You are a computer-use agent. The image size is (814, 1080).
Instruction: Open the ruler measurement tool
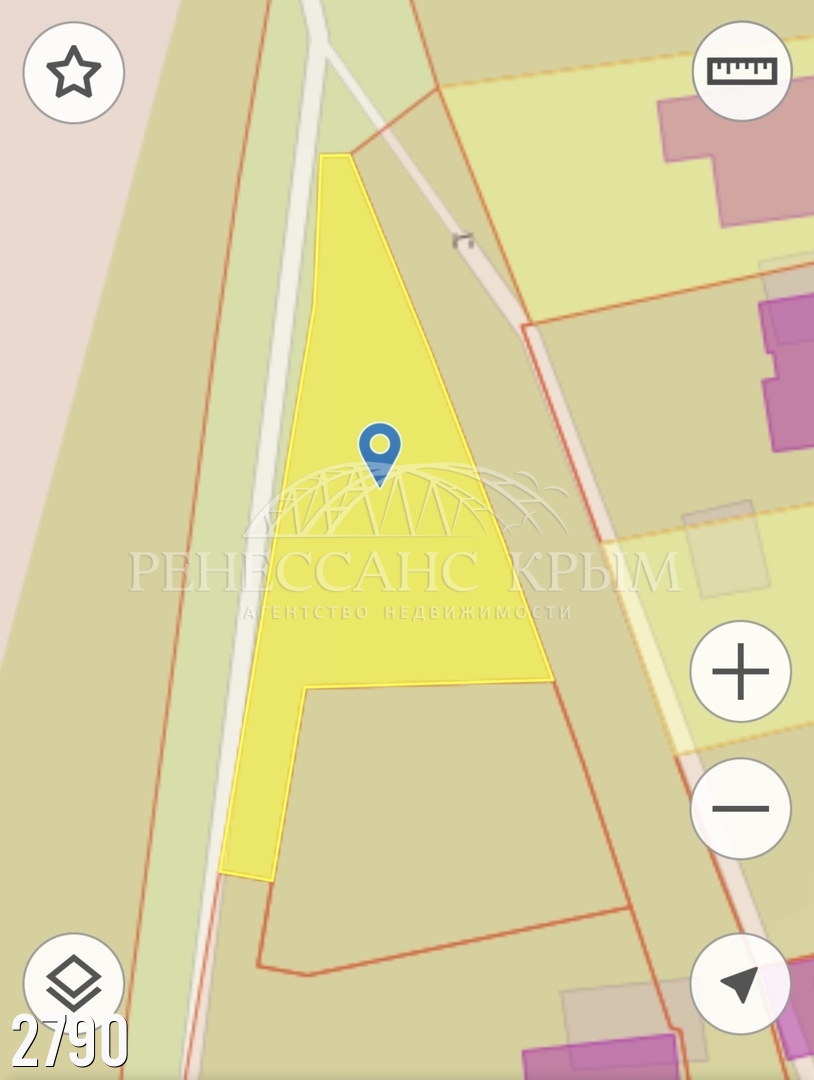pos(742,71)
